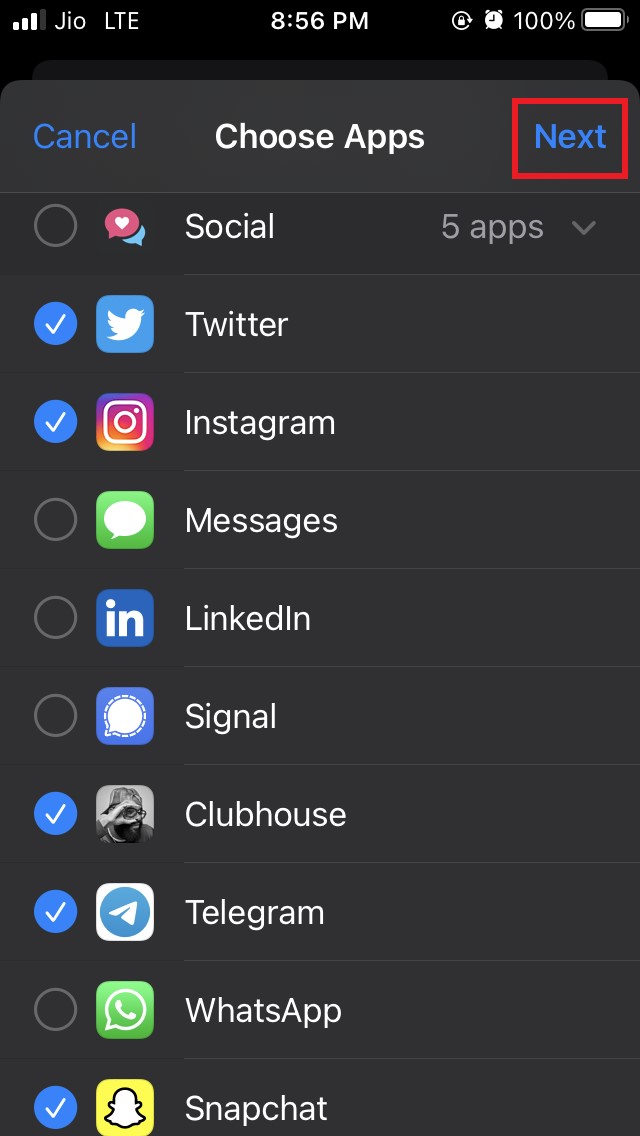Screen dimensions: 640x1136
Task: Select the entire Social category checkbox
Action: click(x=55, y=226)
